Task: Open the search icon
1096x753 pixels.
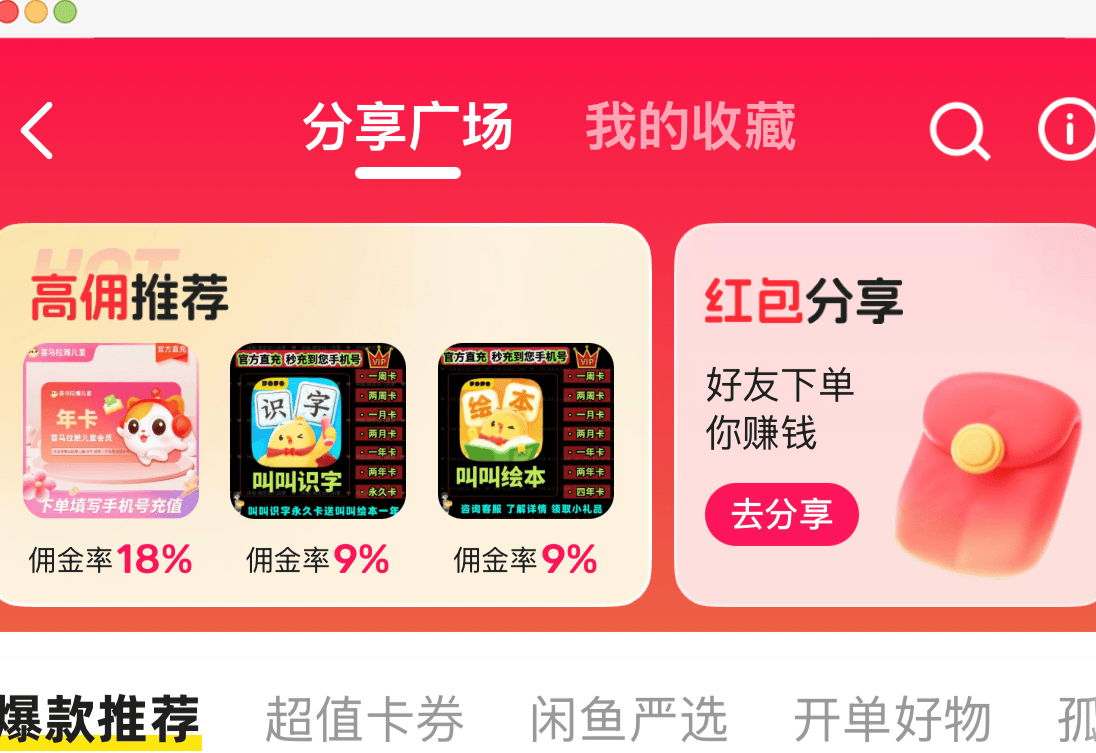Action: (959, 131)
